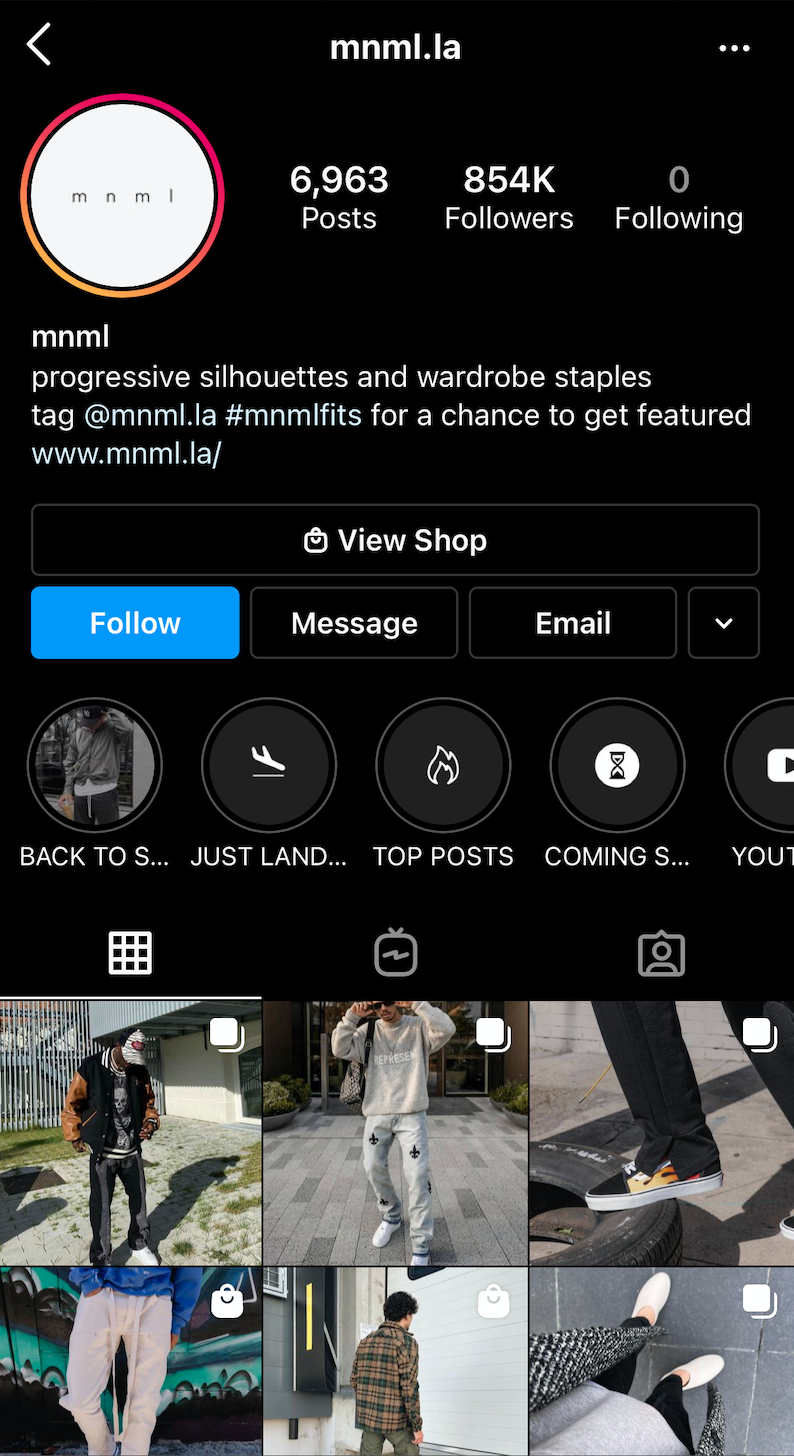Open the three-dot overflow menu
The height and width of the screenshot is (1456, 794).
(734, 48)
